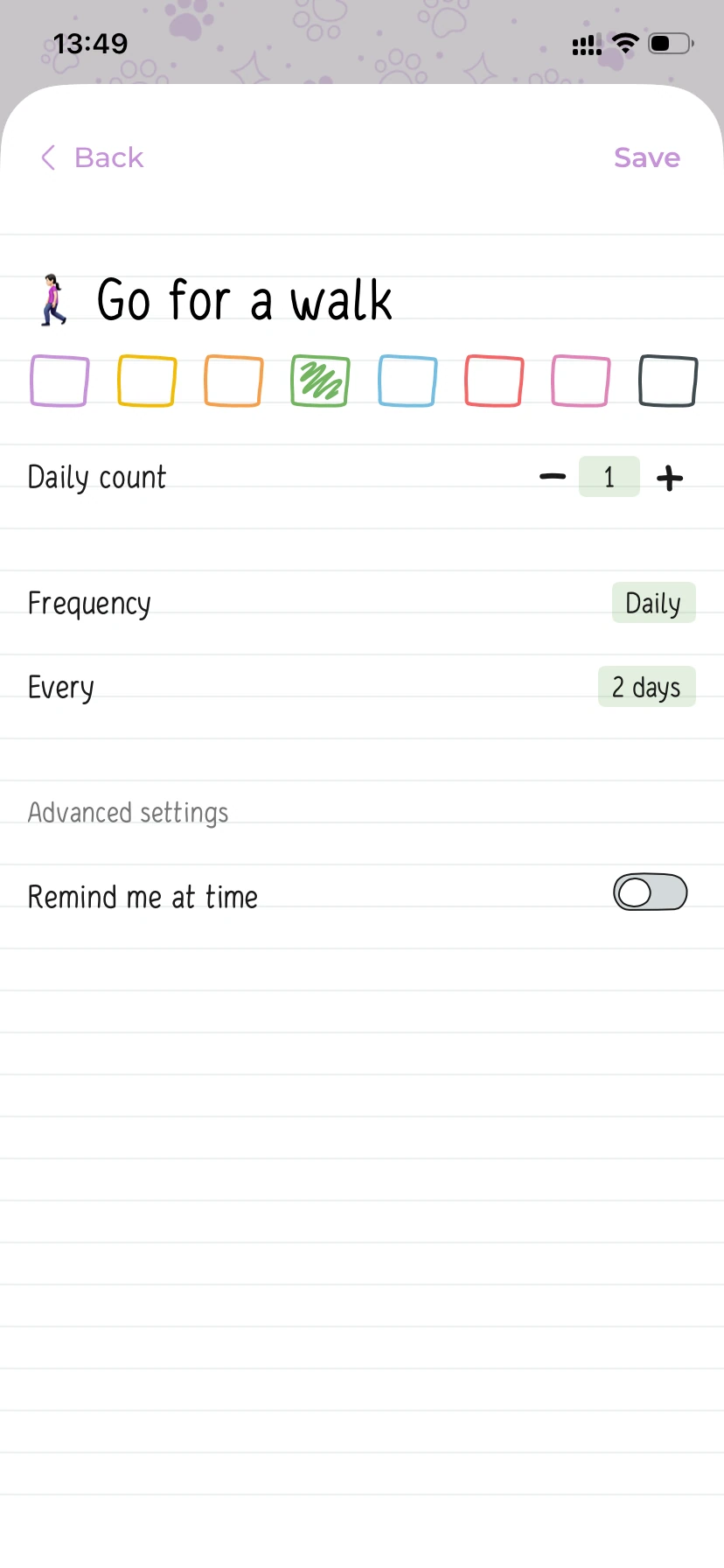Click the walking person habit emoji
The image size is (724, 1568).
(x=54, y=299)
